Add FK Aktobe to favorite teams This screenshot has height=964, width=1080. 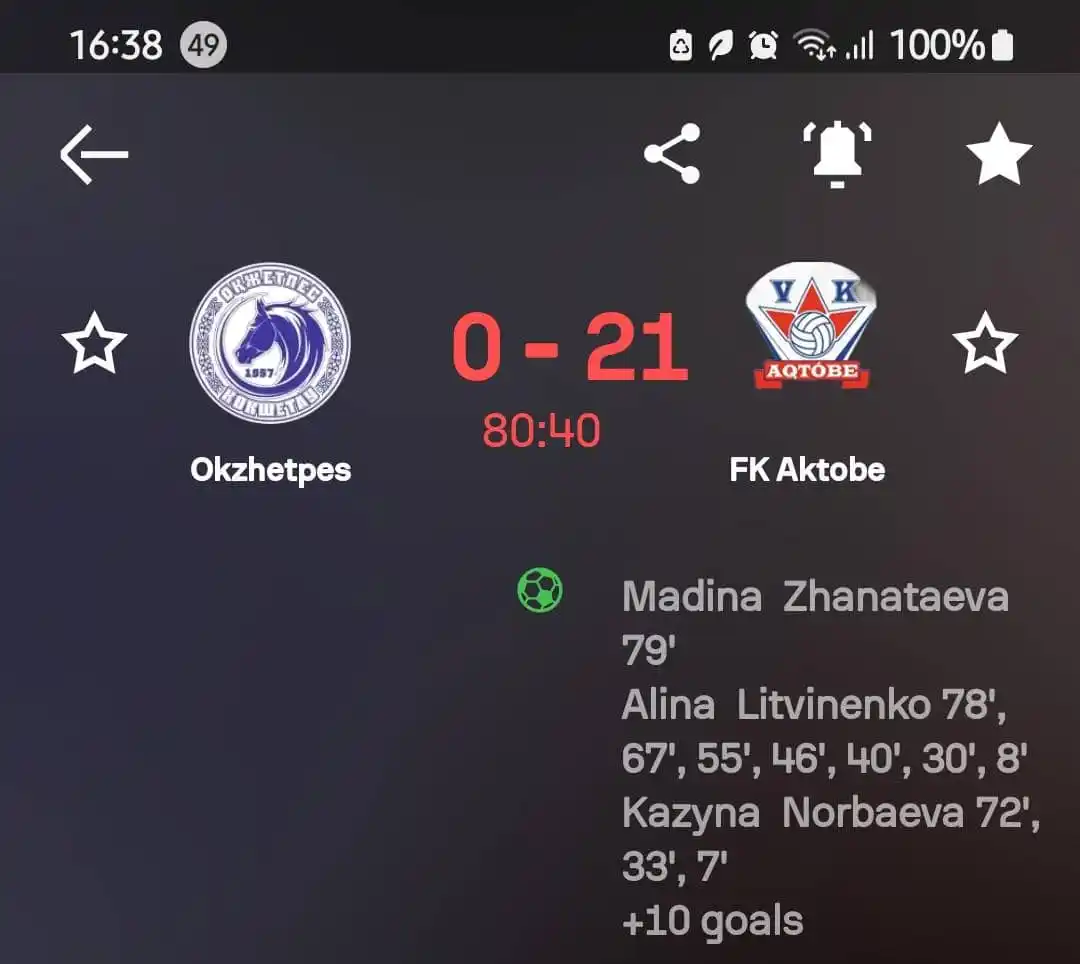click(x=984, y=343)
